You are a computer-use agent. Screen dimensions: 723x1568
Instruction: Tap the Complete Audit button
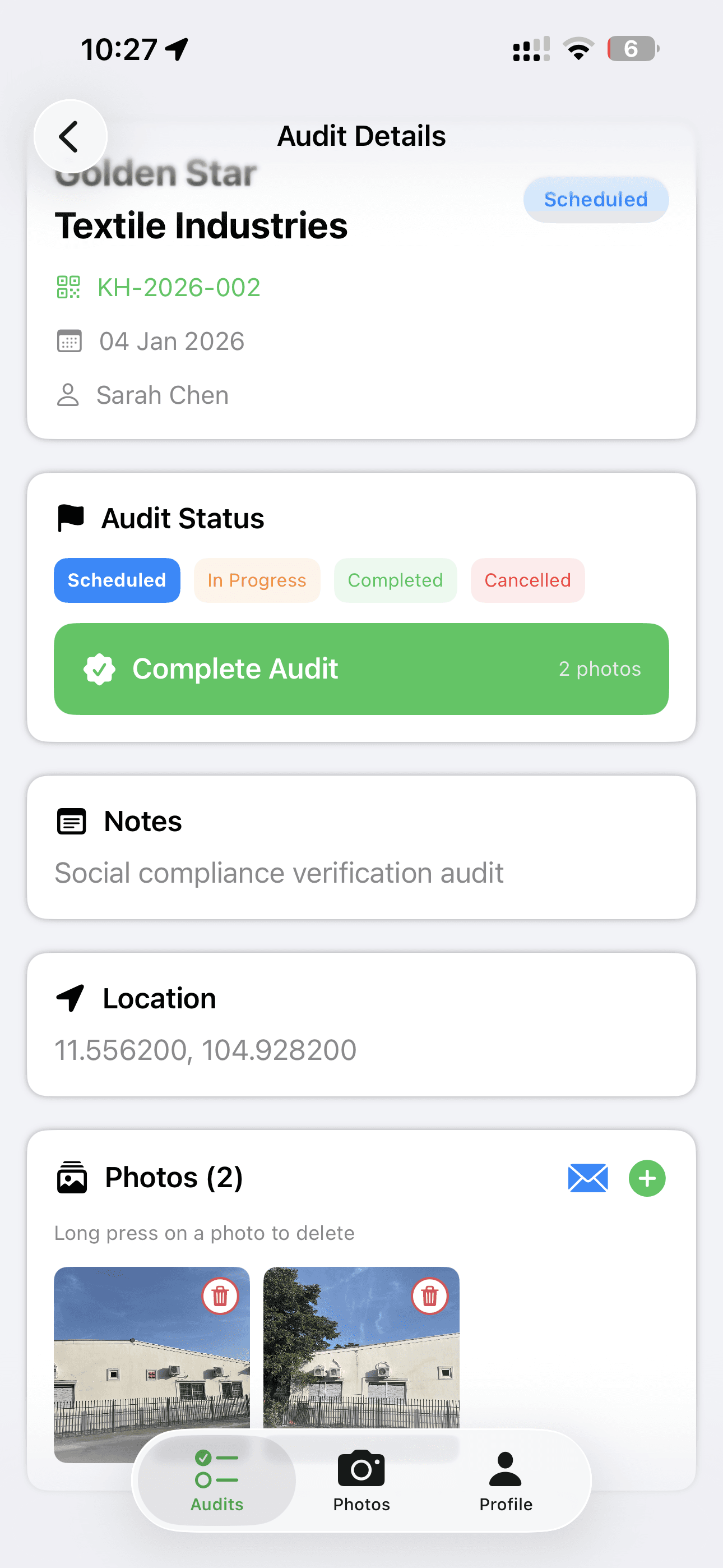pos(361,668)
